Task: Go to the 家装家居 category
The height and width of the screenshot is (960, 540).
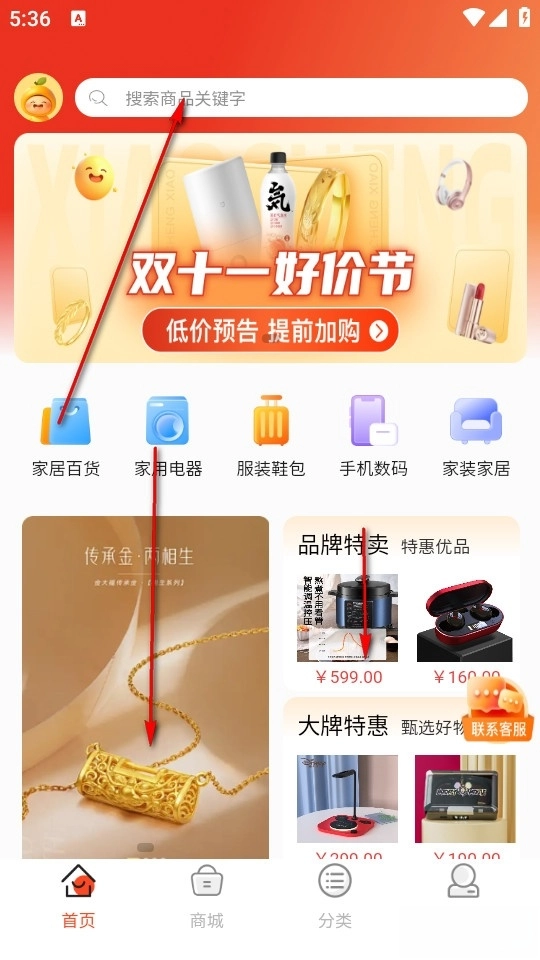Action: pos(476,436)
